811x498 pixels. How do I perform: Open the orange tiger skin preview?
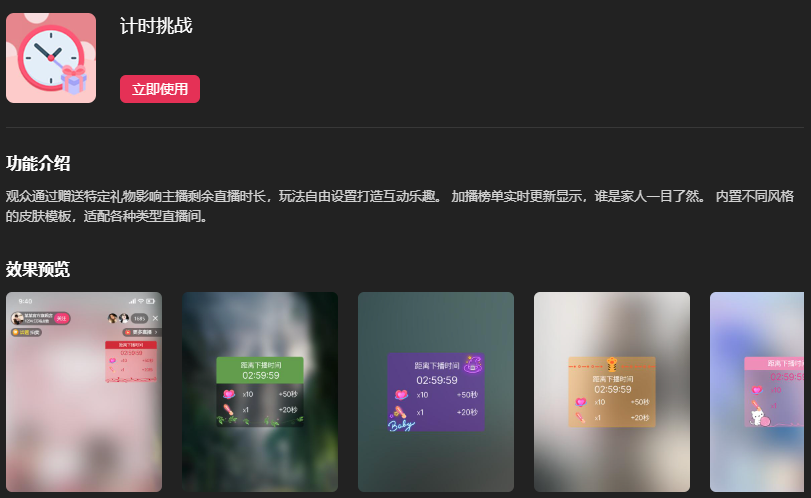click(x=612, y=392)
